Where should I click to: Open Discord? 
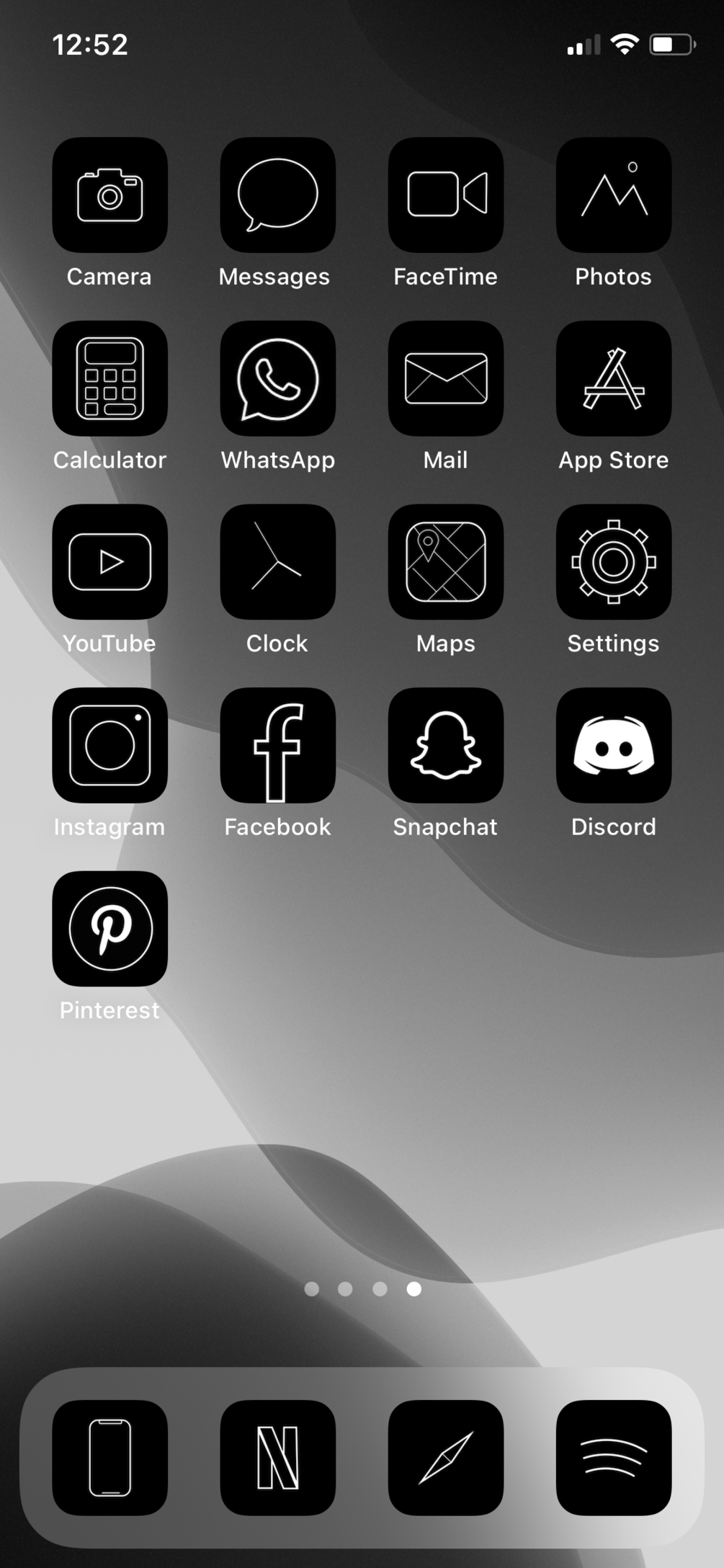tap(614, 745)
